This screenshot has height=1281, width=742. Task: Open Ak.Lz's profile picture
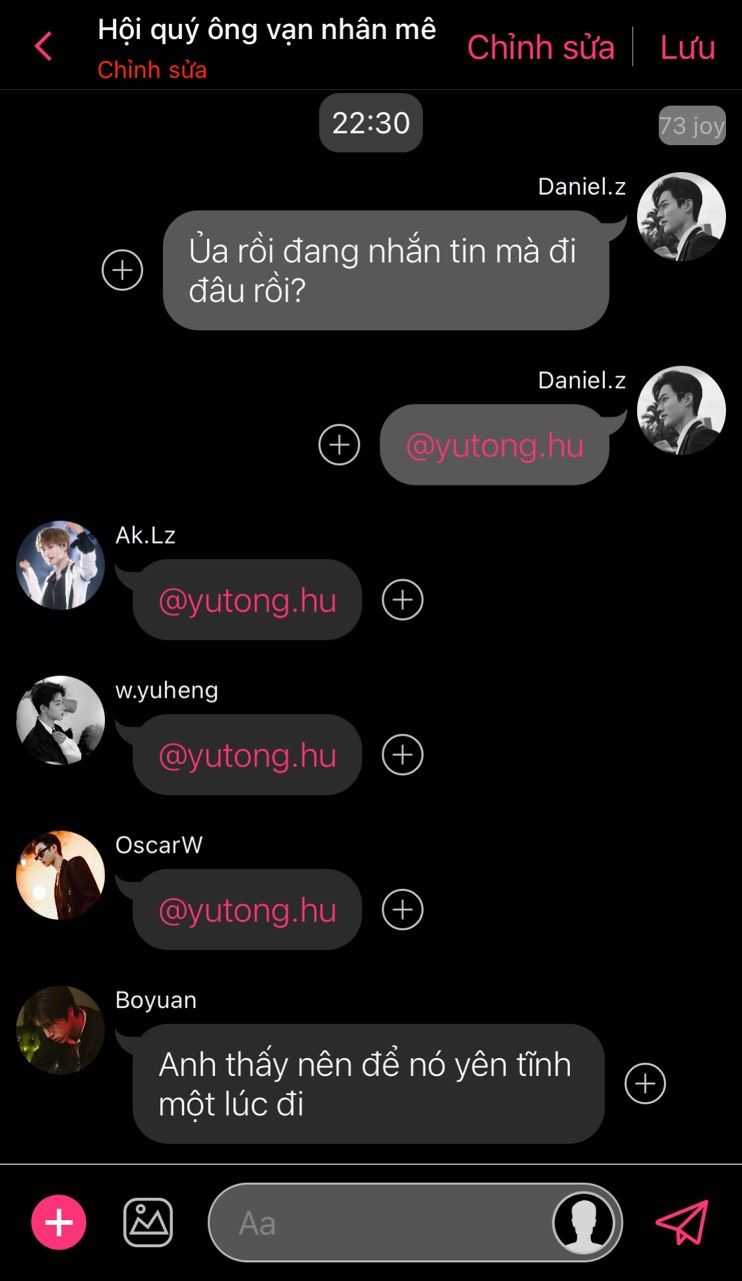[x=61, y=565]
